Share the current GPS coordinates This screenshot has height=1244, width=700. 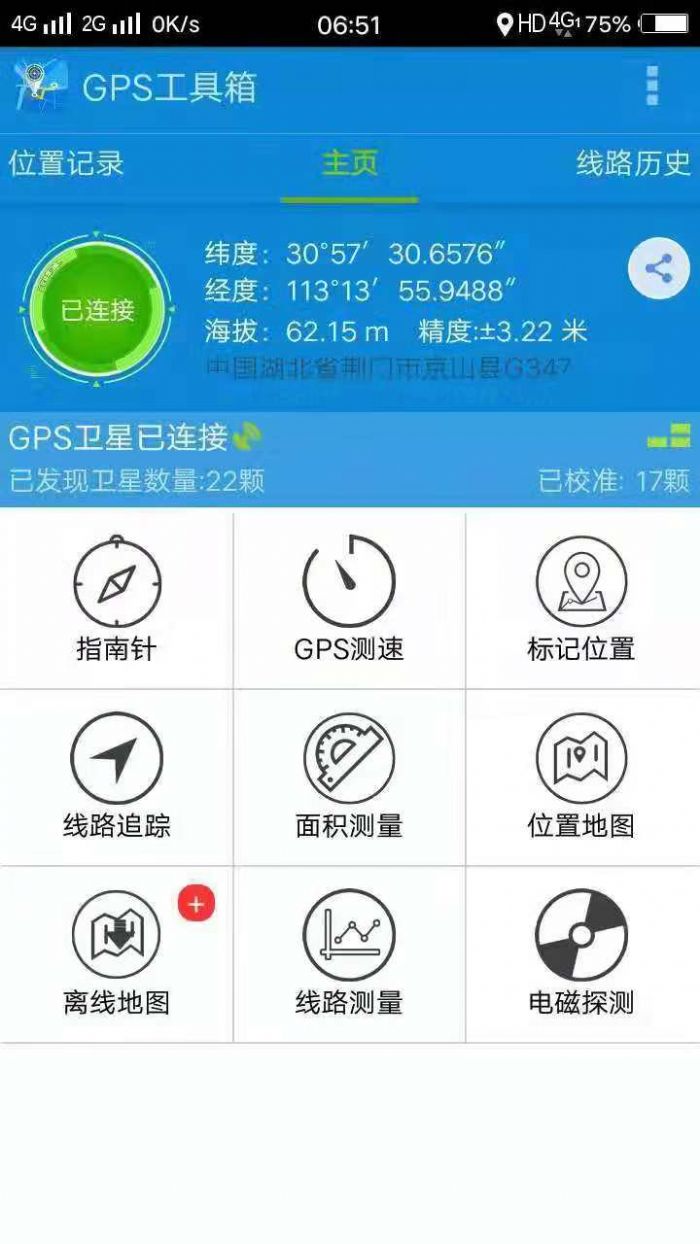coord(658,268)
